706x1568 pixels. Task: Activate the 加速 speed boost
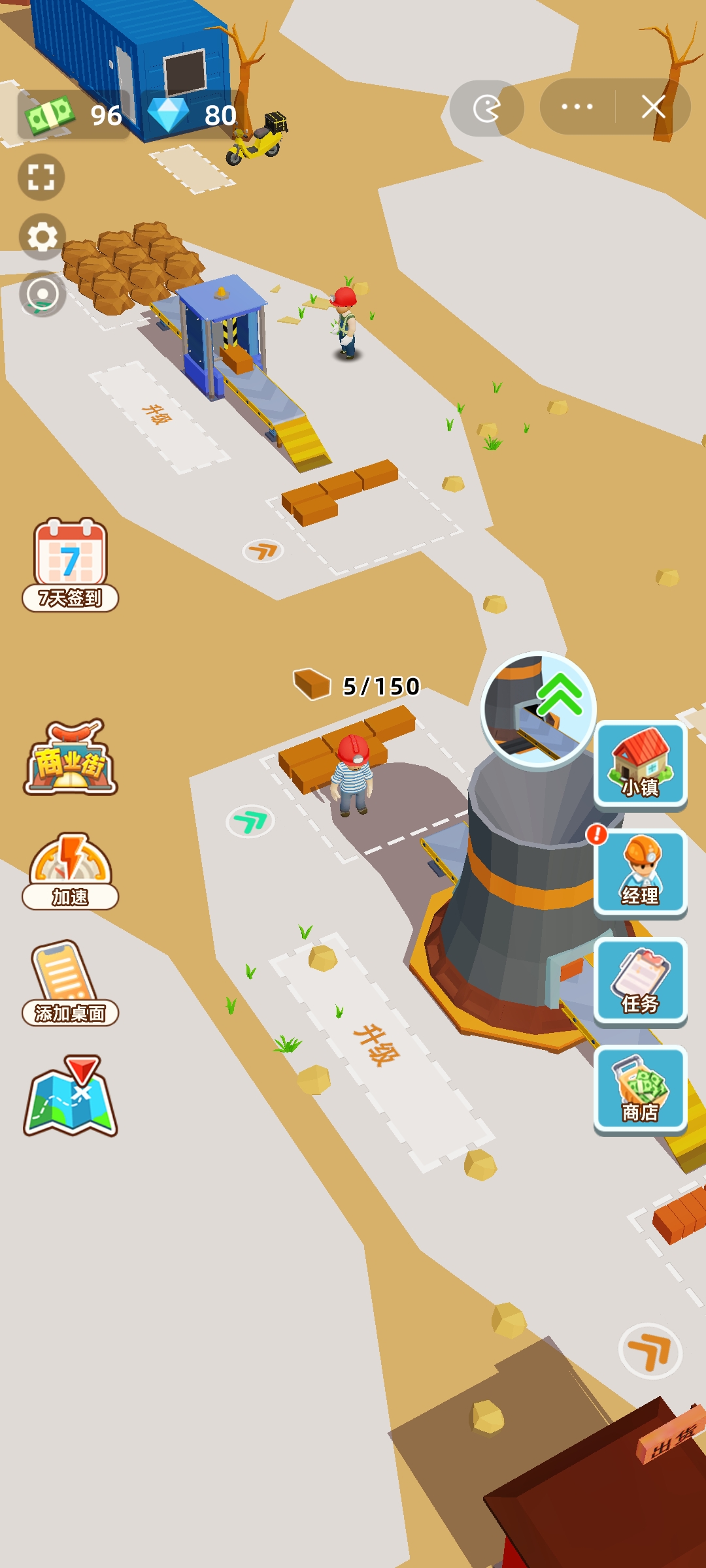[71, 871]
